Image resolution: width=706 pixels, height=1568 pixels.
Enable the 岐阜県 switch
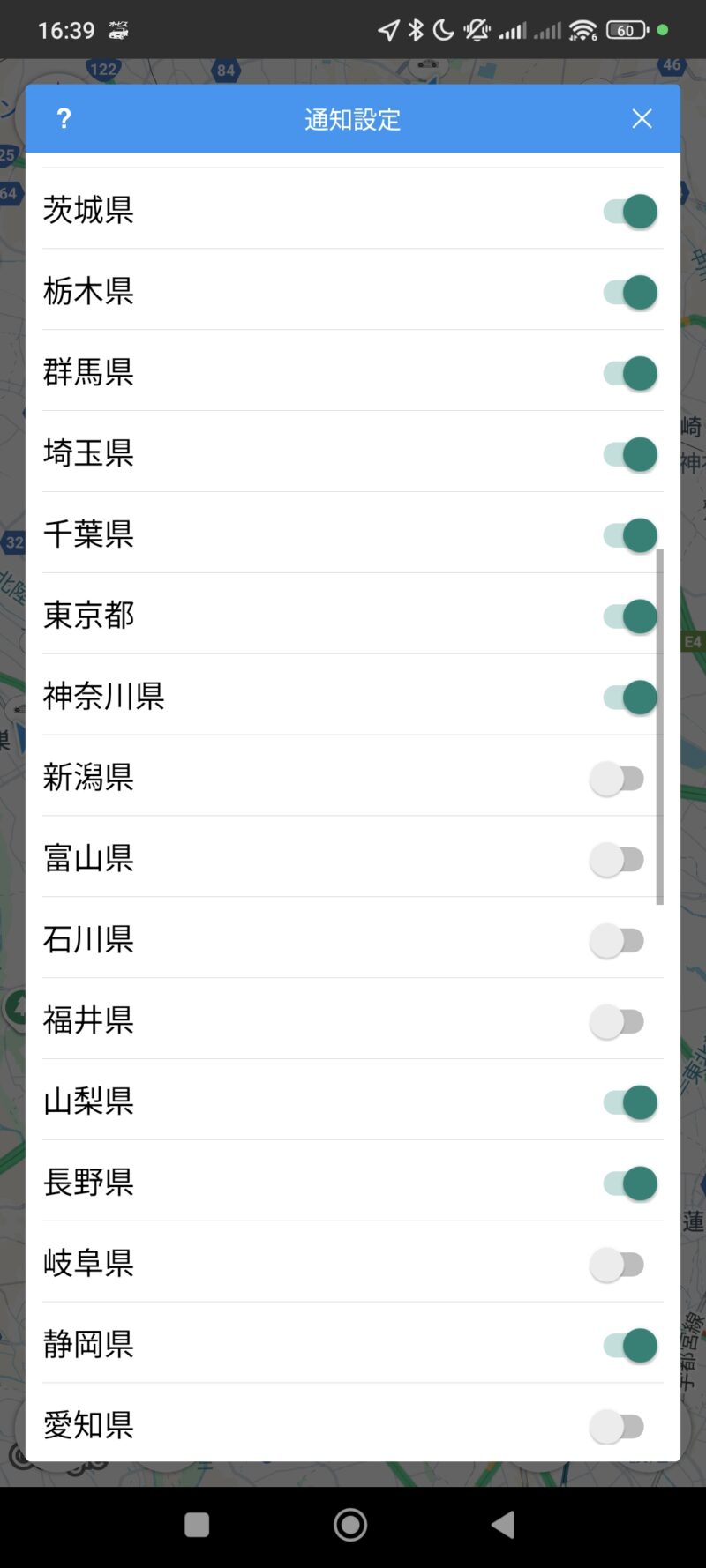tap(618, 1265)
